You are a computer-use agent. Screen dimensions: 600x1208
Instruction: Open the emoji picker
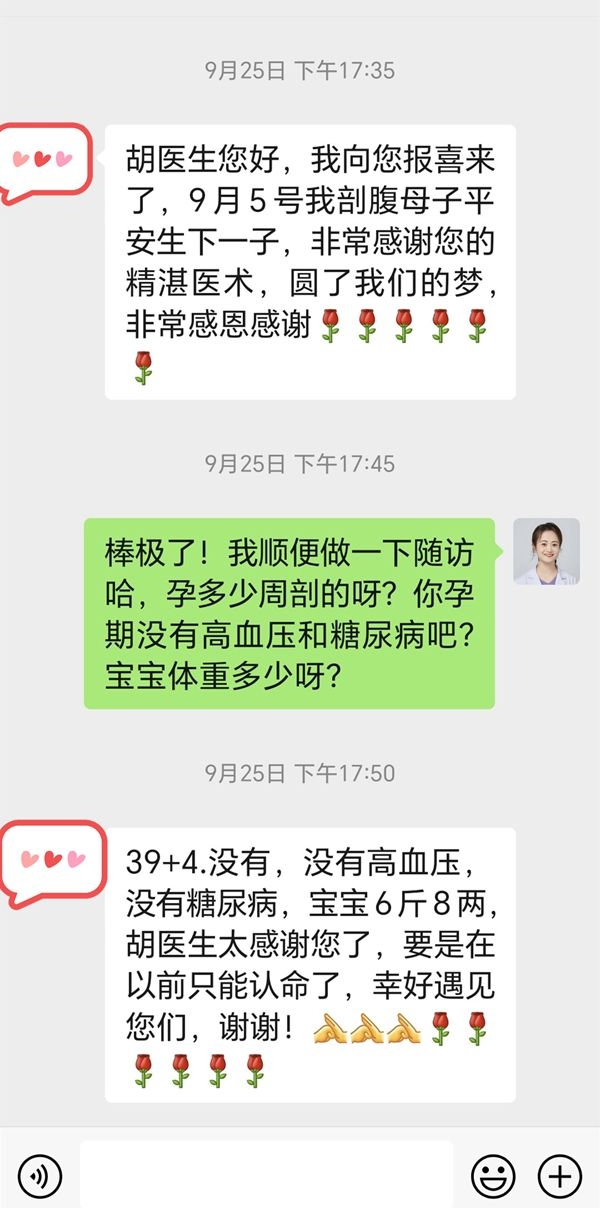pyautogui.click(x=493, y=1175)
